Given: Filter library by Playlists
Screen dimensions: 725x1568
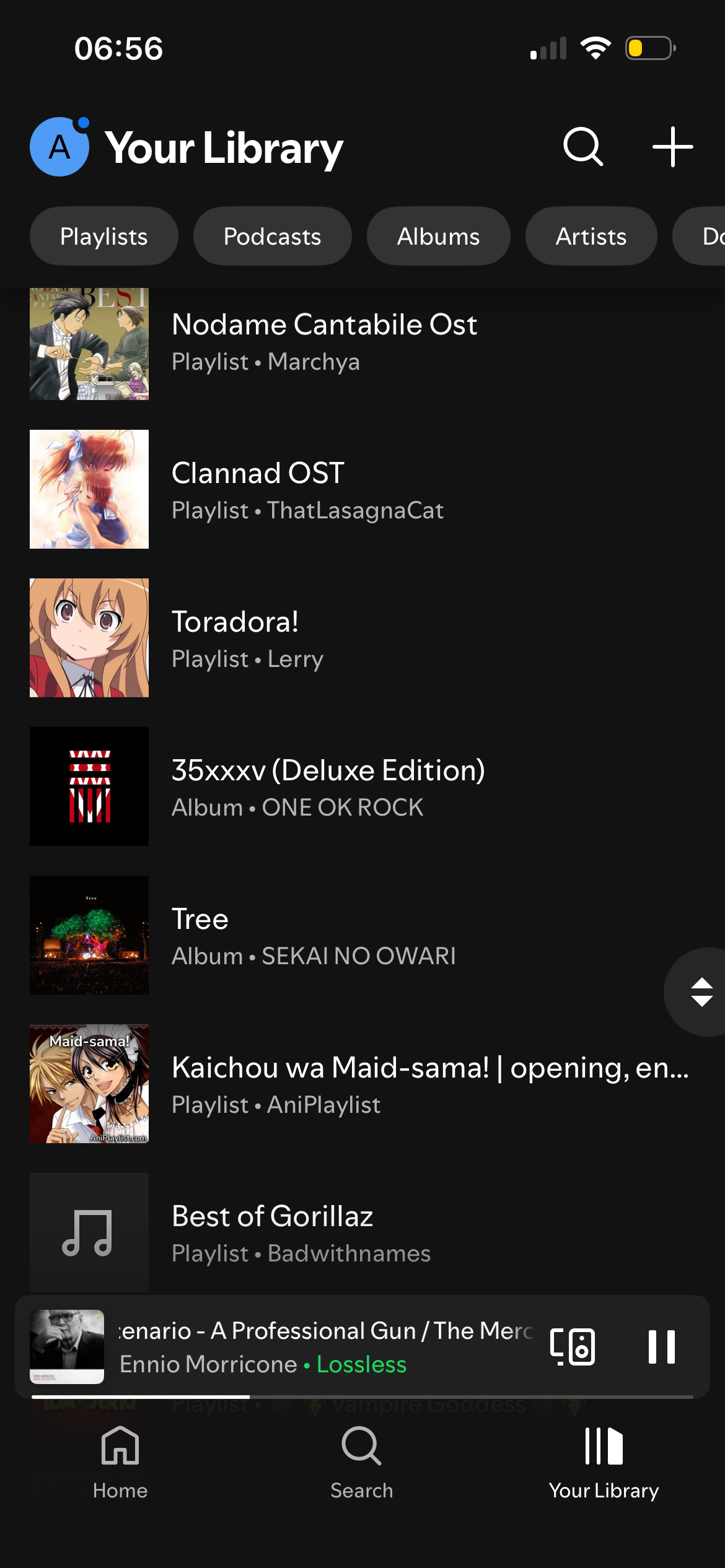Looking at the screenshot, I should click(x=104, y=237).
